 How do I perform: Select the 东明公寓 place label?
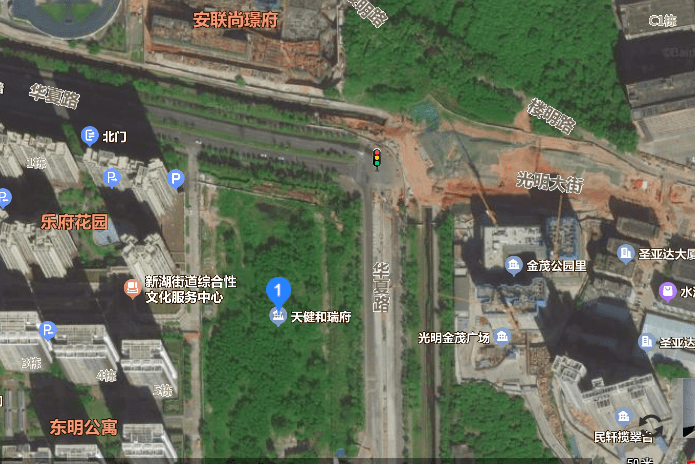[84, 427]
